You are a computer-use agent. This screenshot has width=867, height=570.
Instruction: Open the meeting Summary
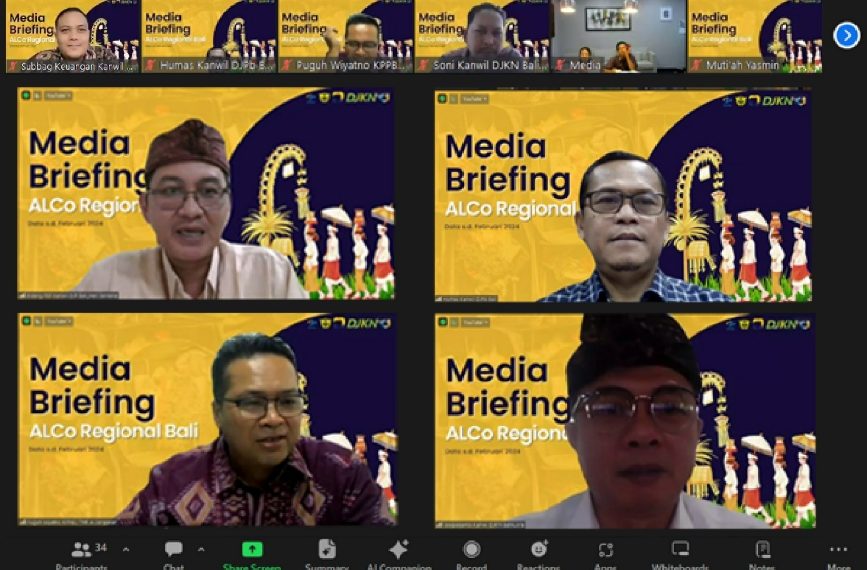tap(326, 551)
